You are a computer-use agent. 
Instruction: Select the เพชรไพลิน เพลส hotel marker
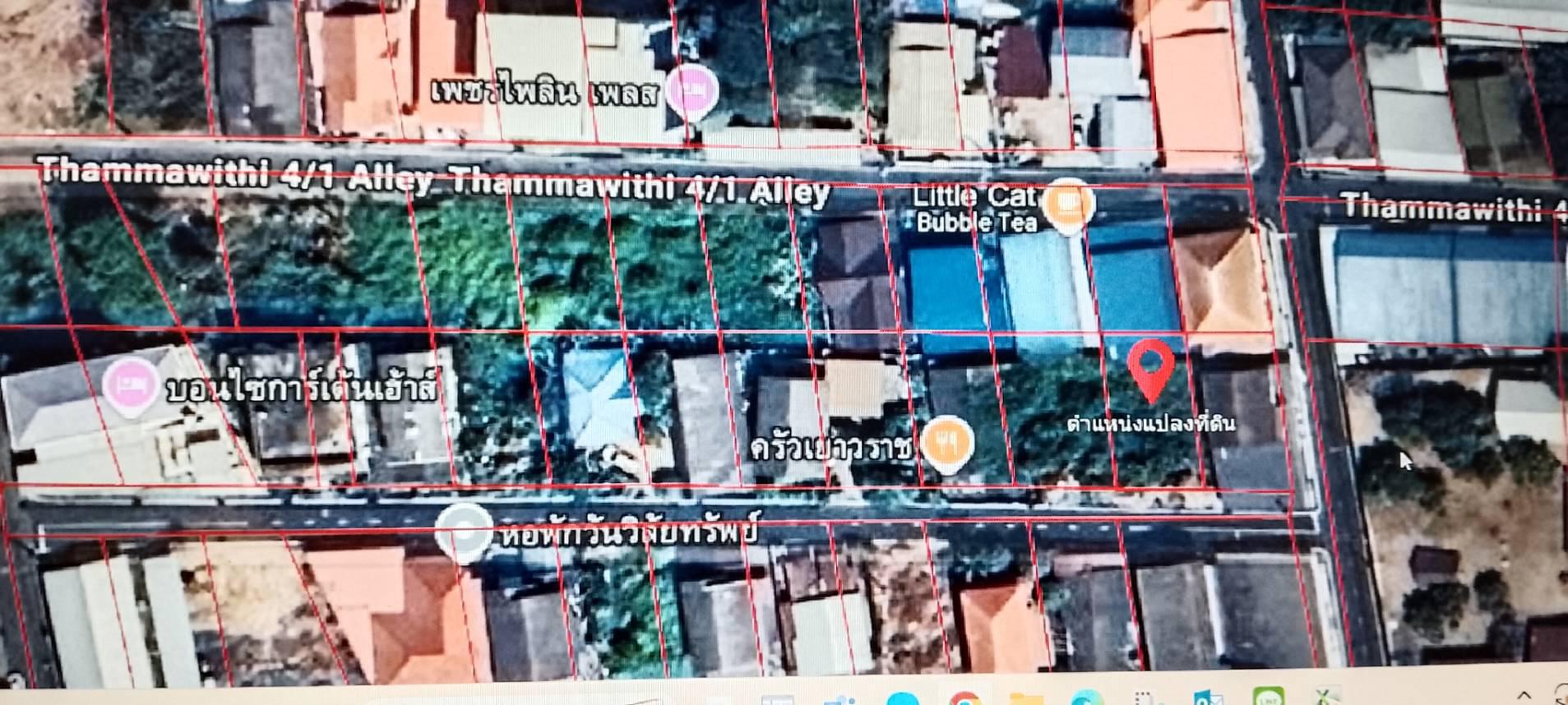691,89
